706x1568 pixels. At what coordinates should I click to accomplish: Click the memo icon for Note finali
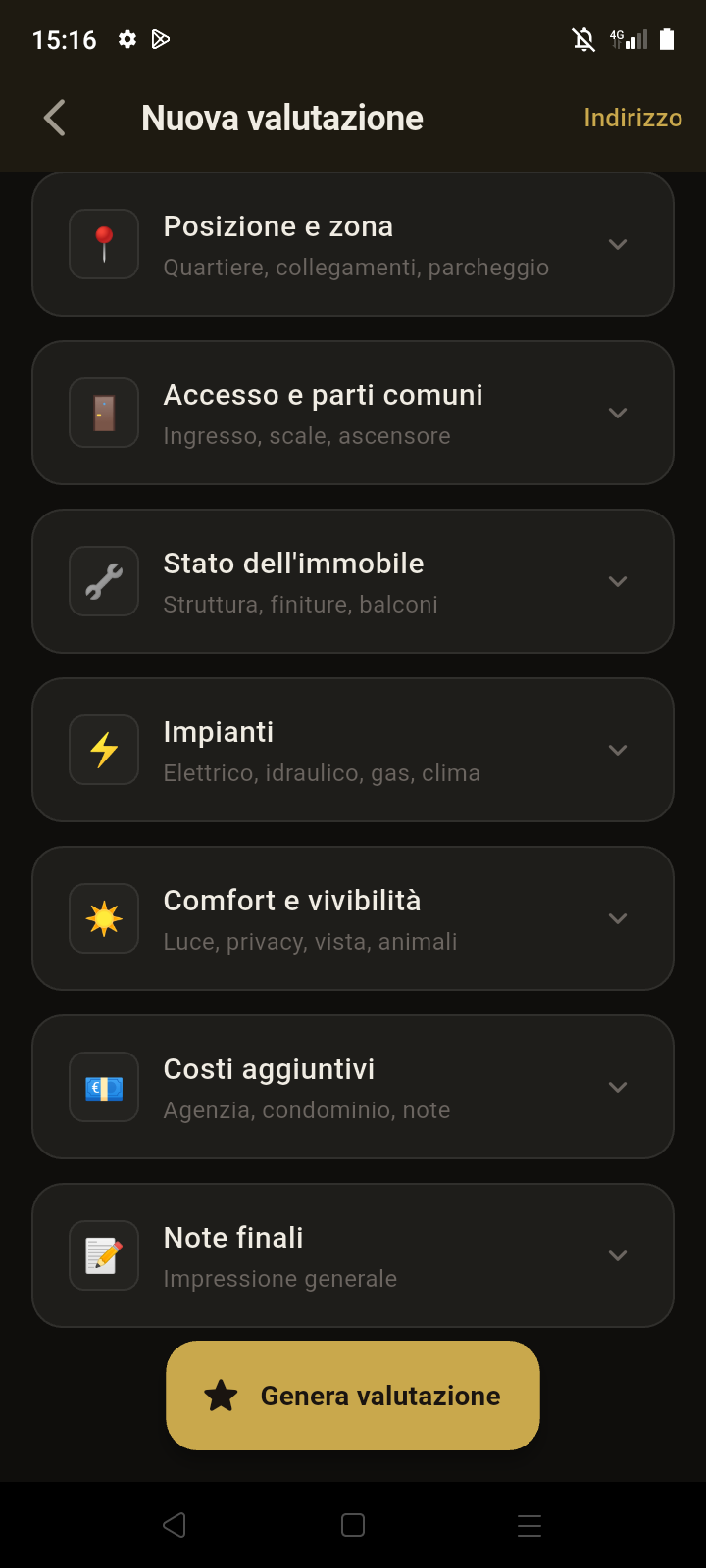[x=104, y=1255]
